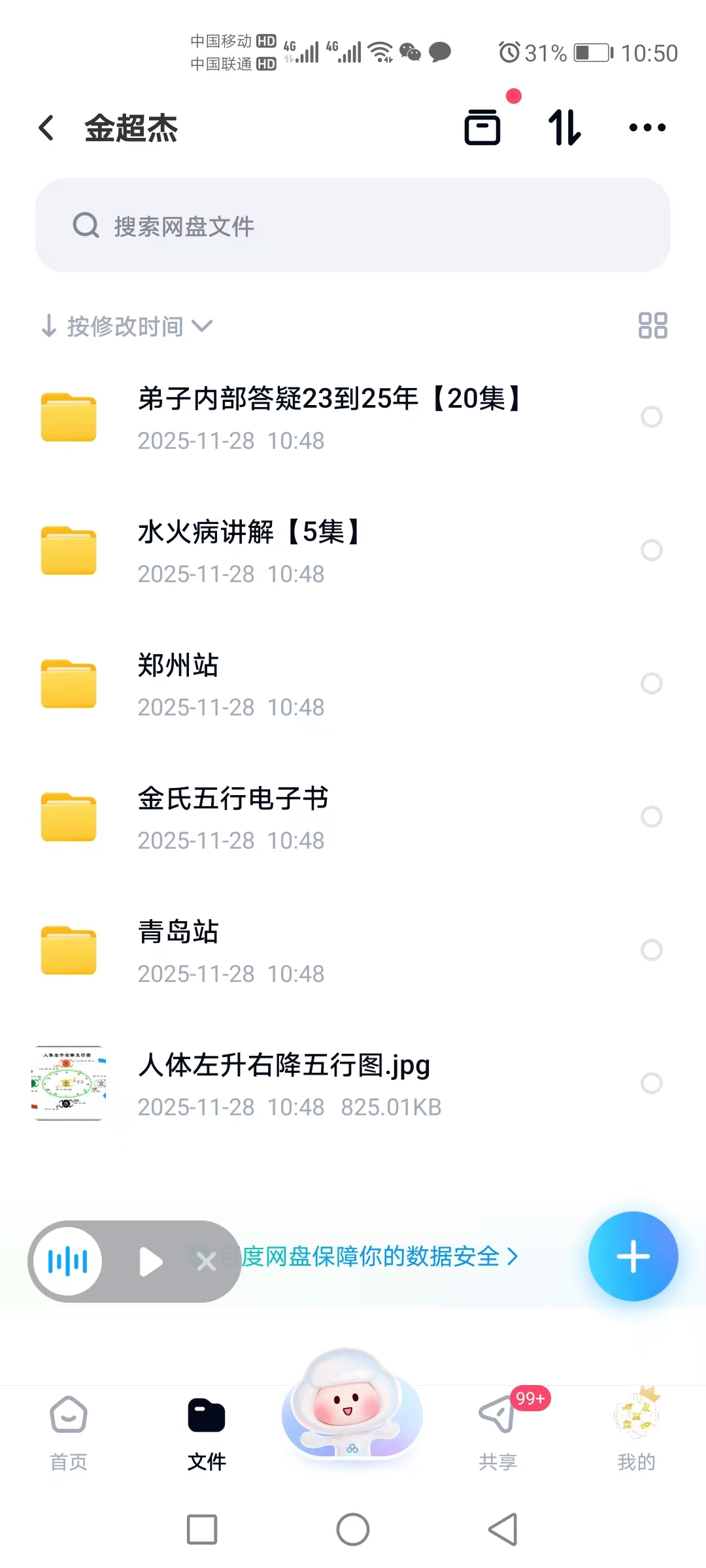Select the 郑州站 folder checkbox

652,683
